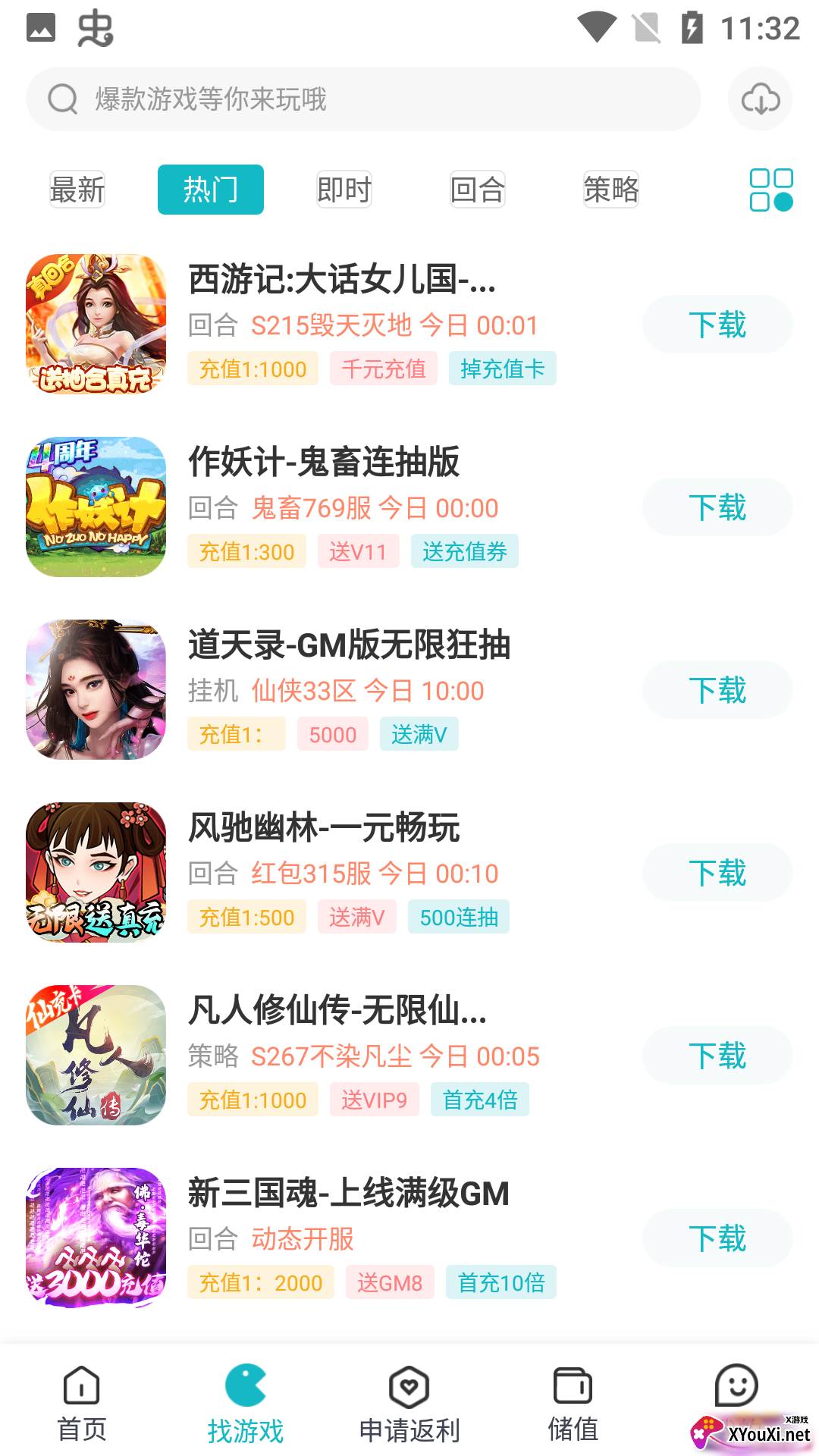The width and height of the screenshot is (819, 1456).
Task: Open the all-categories grid icon
Action: (x=770, y=190)
